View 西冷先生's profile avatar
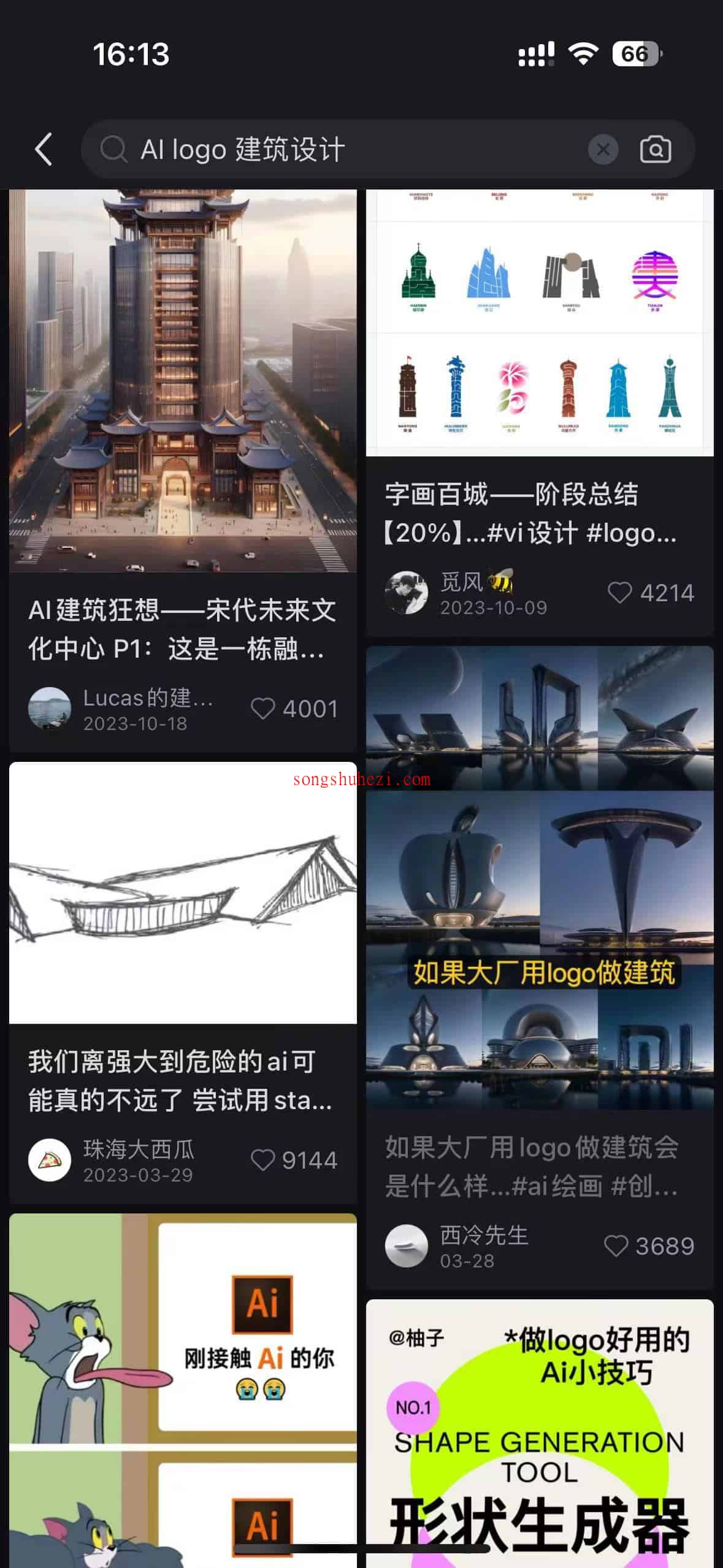 point(406,1246)
